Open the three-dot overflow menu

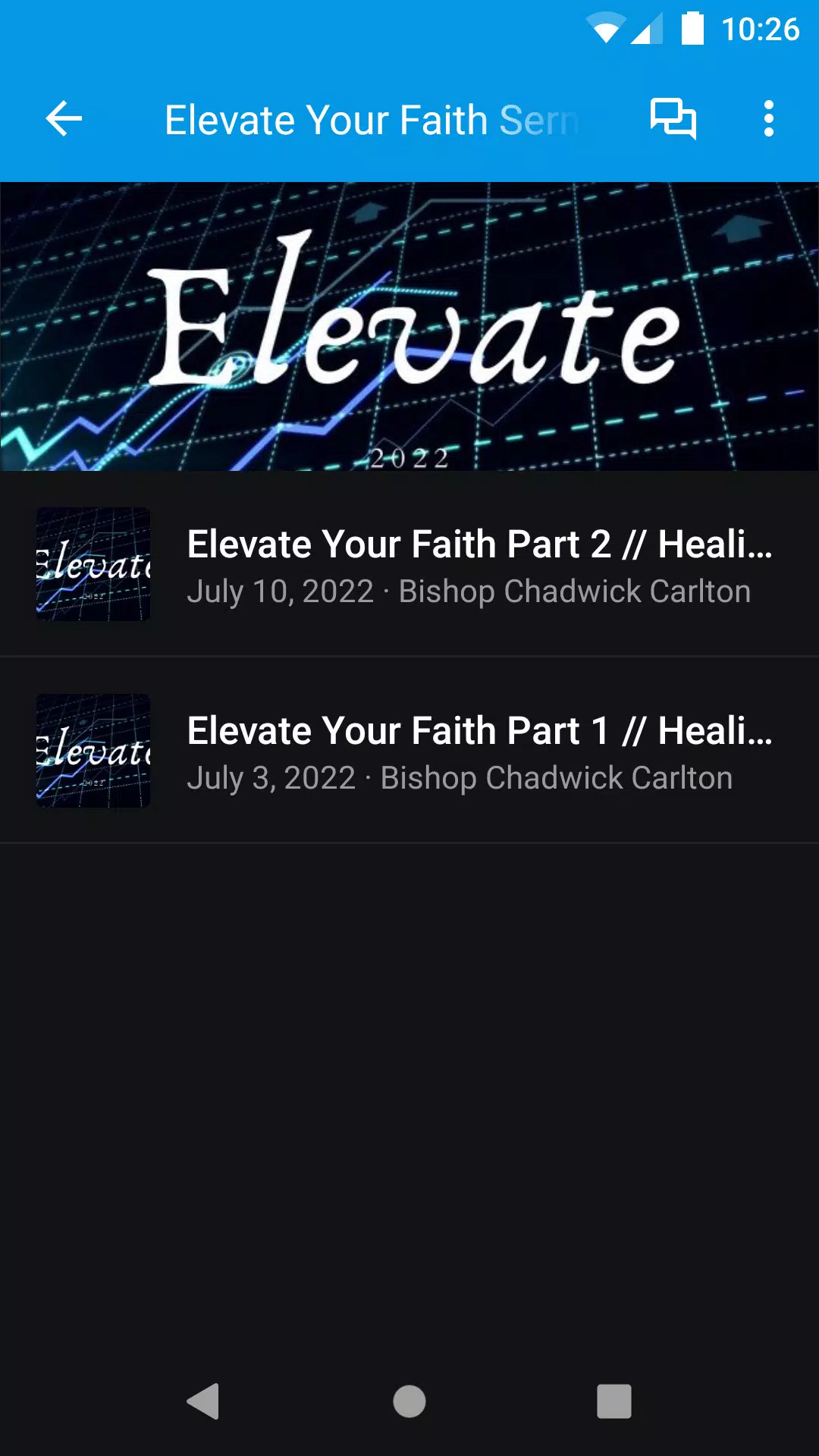click(769, 119)
